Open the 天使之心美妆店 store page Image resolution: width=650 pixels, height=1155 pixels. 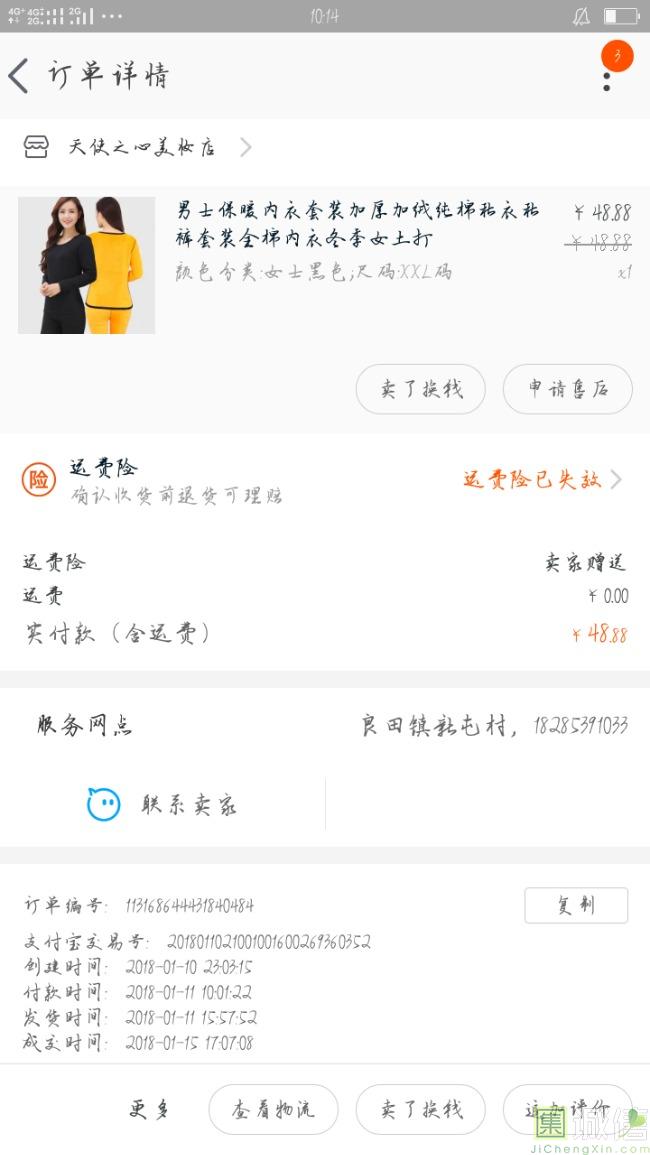(x=140, y=148)
